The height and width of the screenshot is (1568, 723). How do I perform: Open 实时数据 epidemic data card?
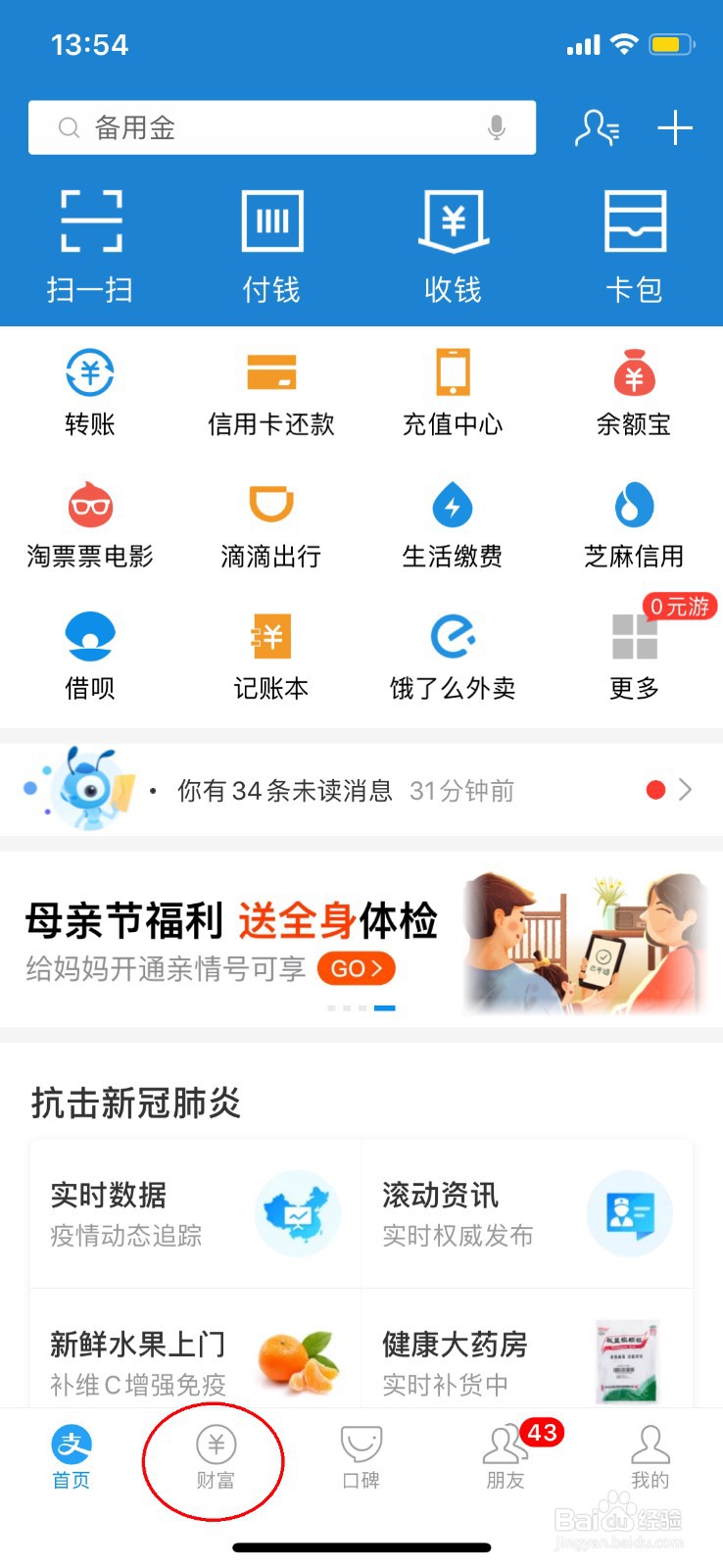click(194, 1213)
